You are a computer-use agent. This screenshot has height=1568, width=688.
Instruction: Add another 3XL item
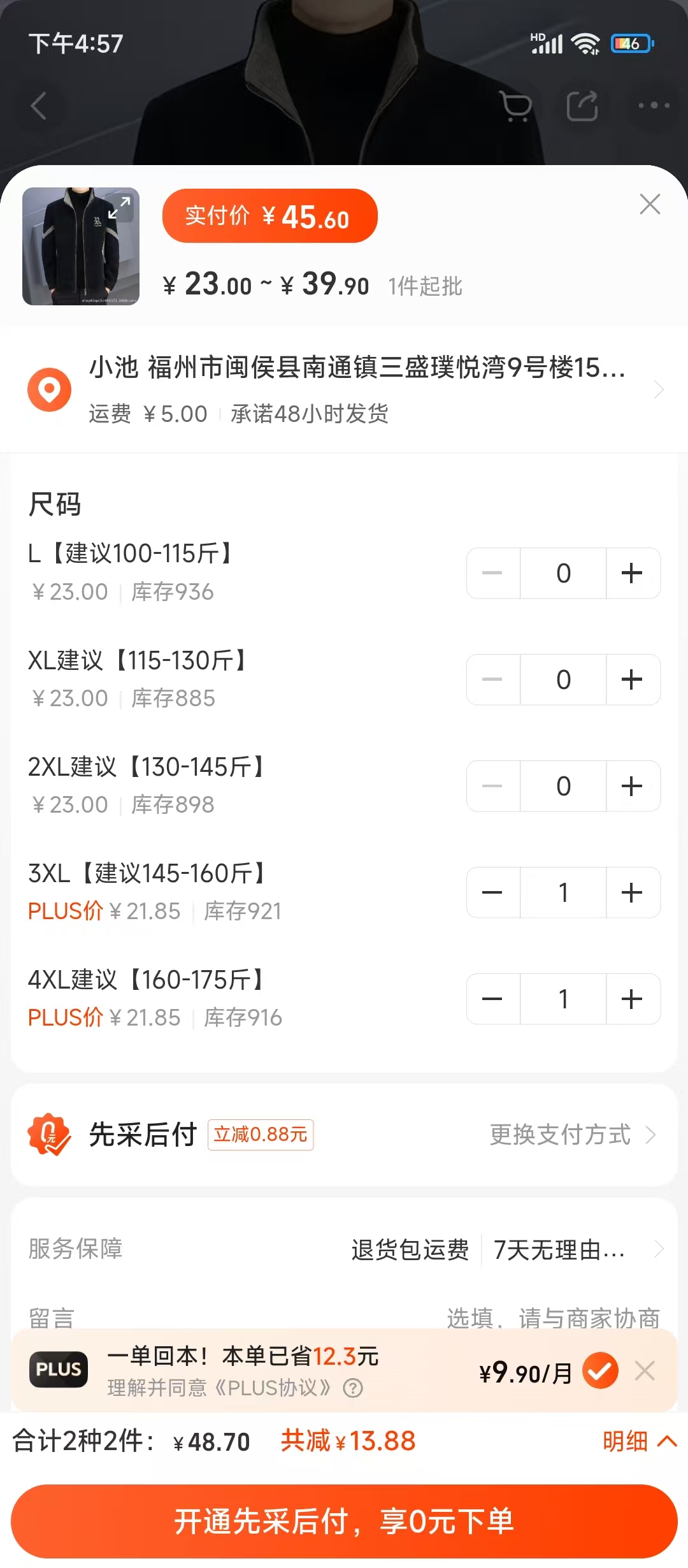point(632,892)
